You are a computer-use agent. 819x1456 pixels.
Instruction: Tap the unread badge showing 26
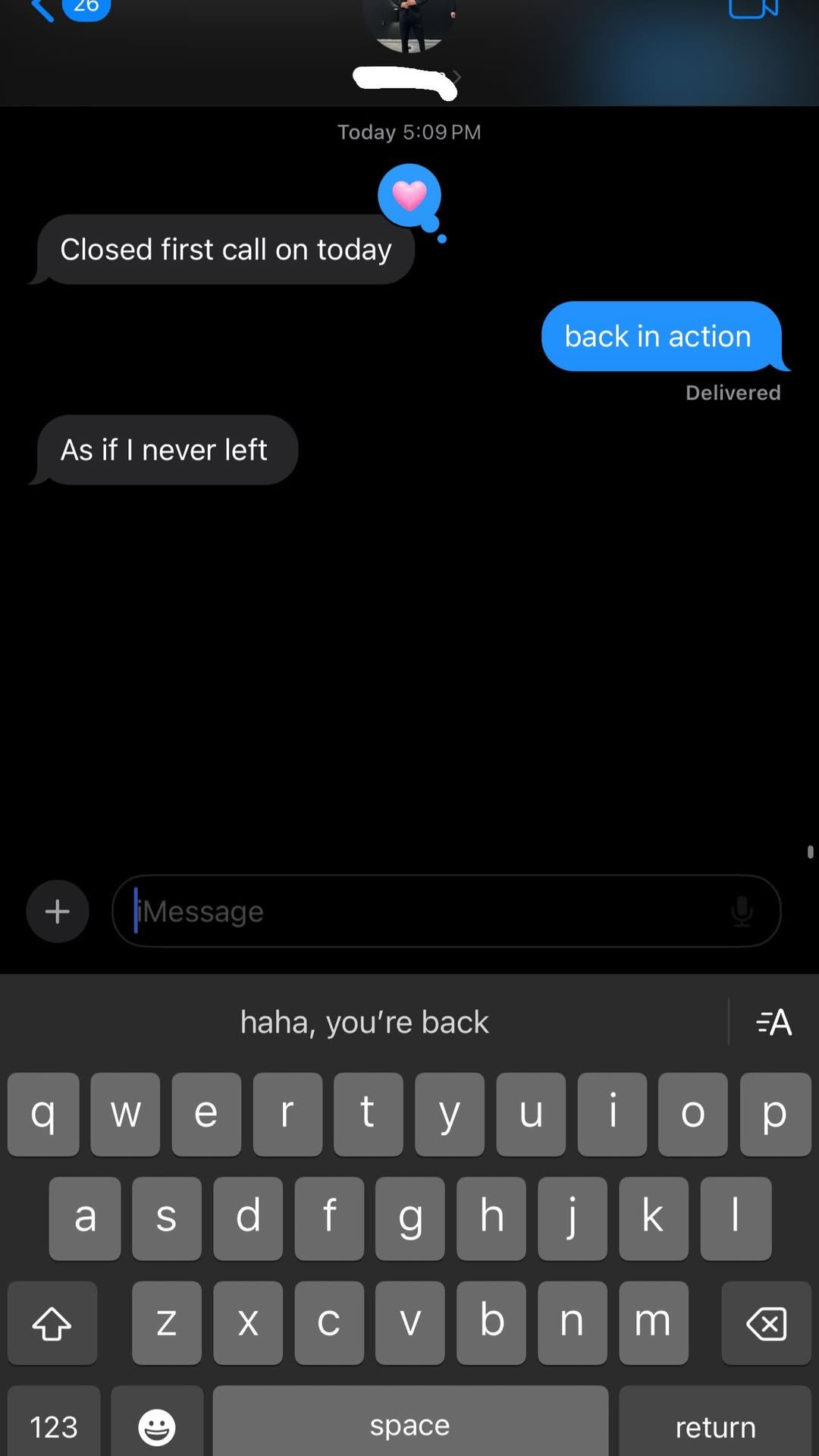(86, 6)
